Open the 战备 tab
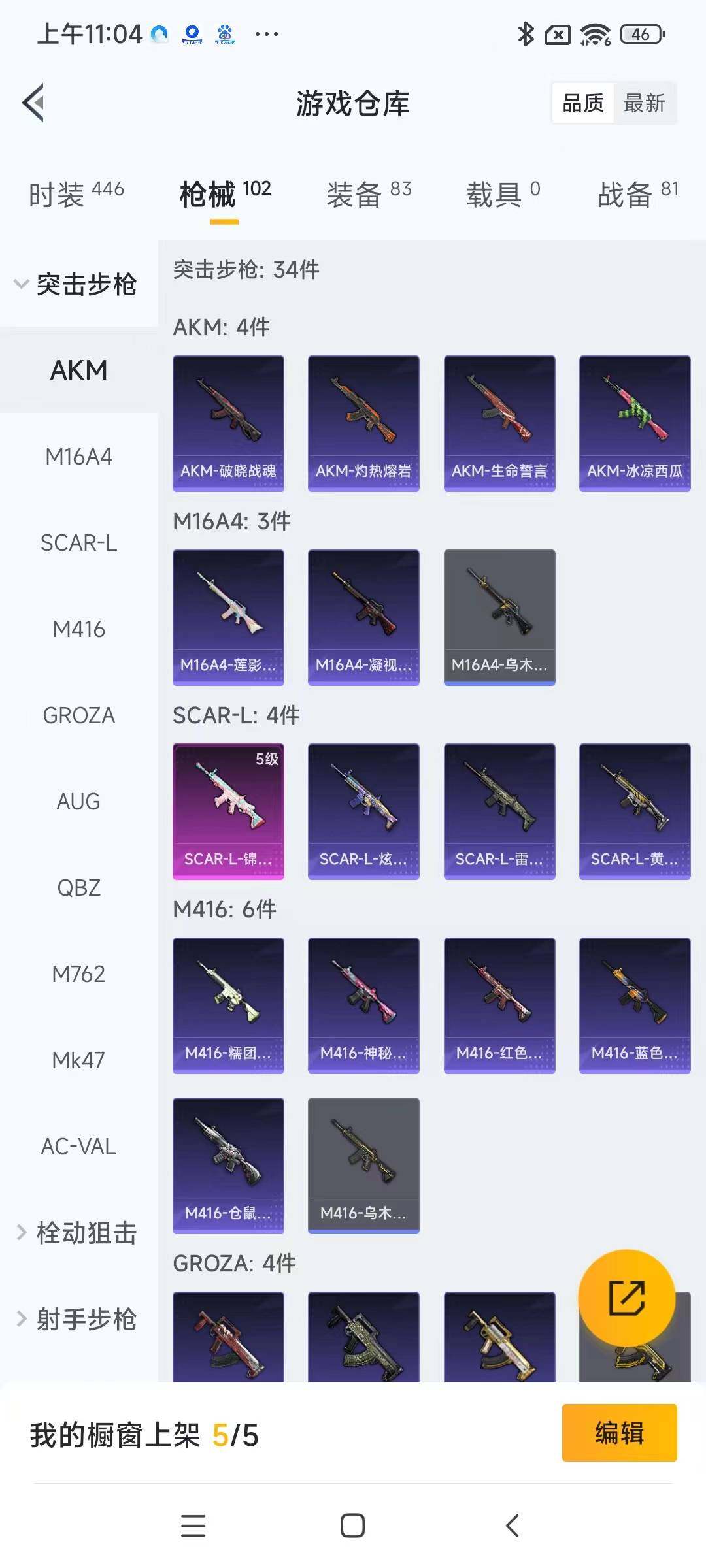 [x=637, y=194]
